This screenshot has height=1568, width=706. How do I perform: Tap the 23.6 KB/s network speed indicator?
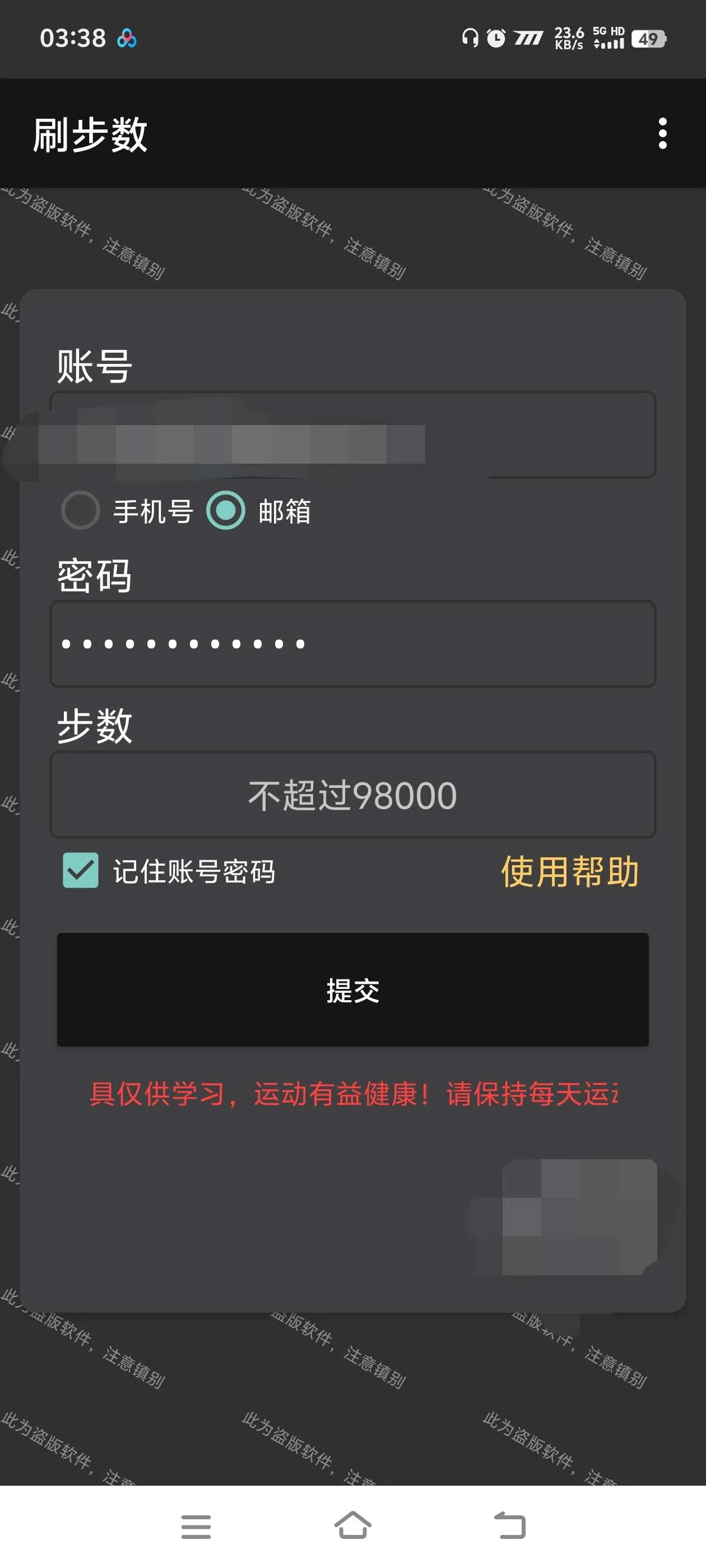[x=568, y=38]
